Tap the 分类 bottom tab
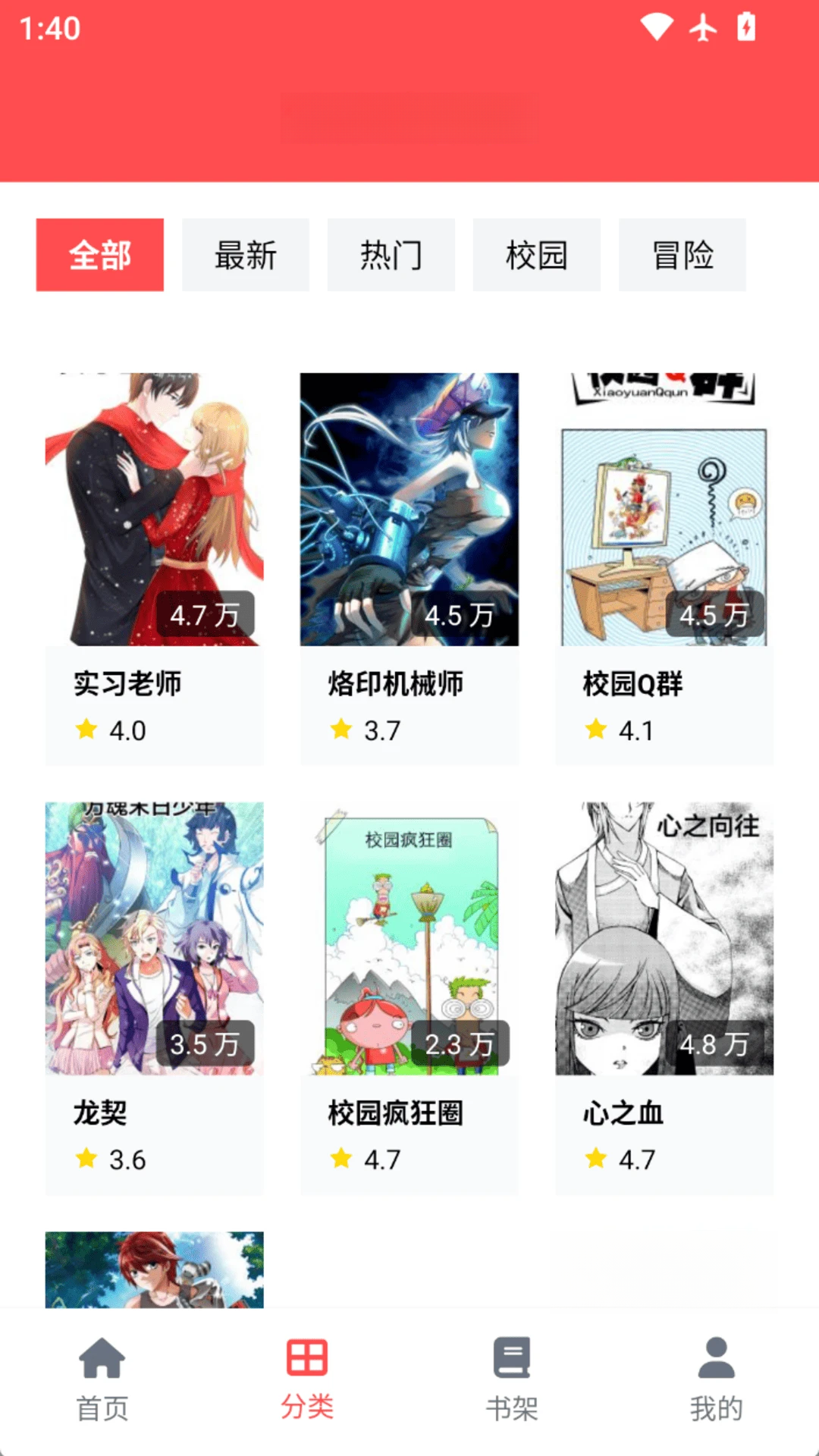Image resolution: width=819 pixels, height=1456 pixels. tap(307, 1380)
